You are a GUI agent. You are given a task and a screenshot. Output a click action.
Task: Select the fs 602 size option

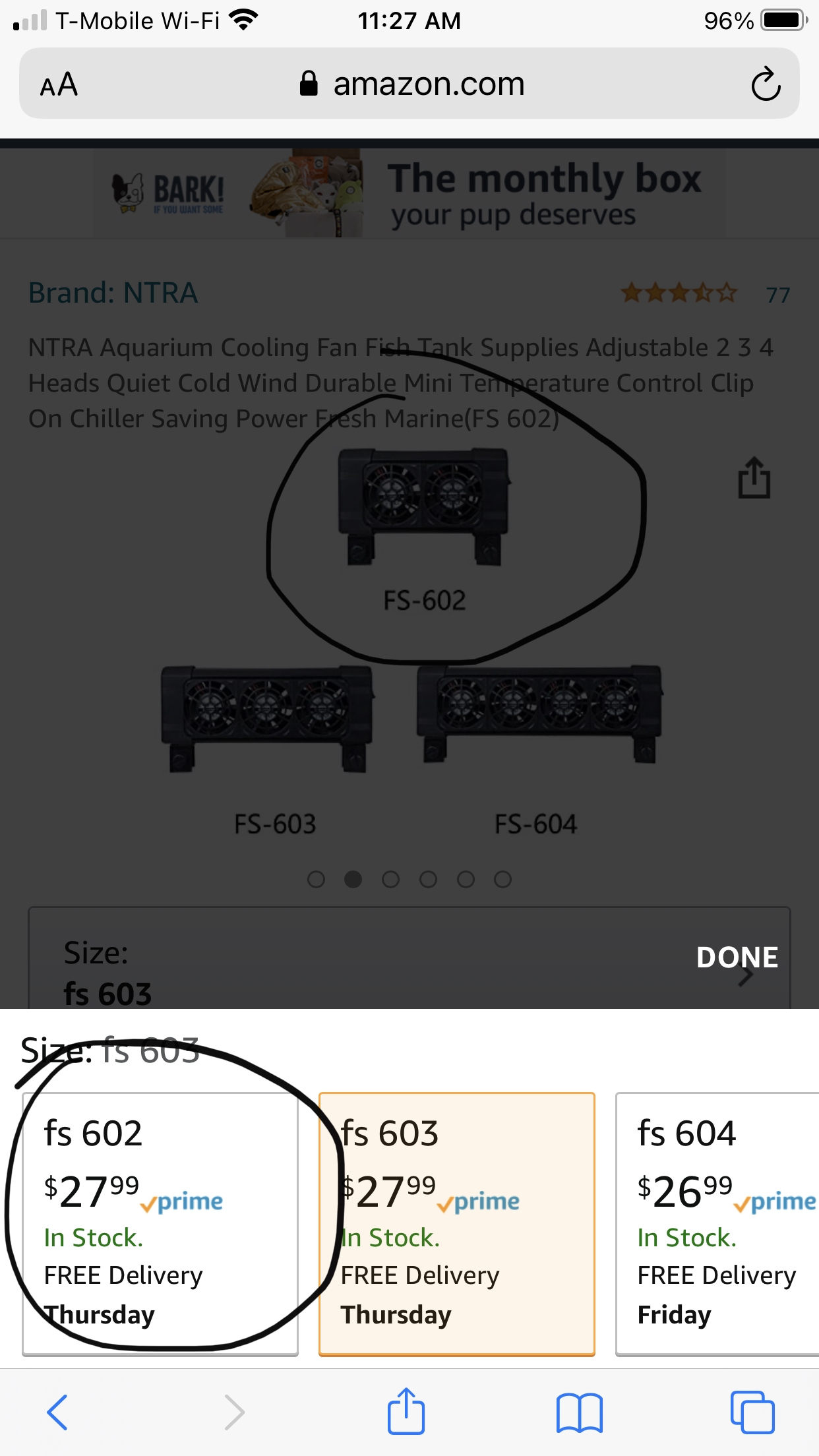tap(160, 1223)
